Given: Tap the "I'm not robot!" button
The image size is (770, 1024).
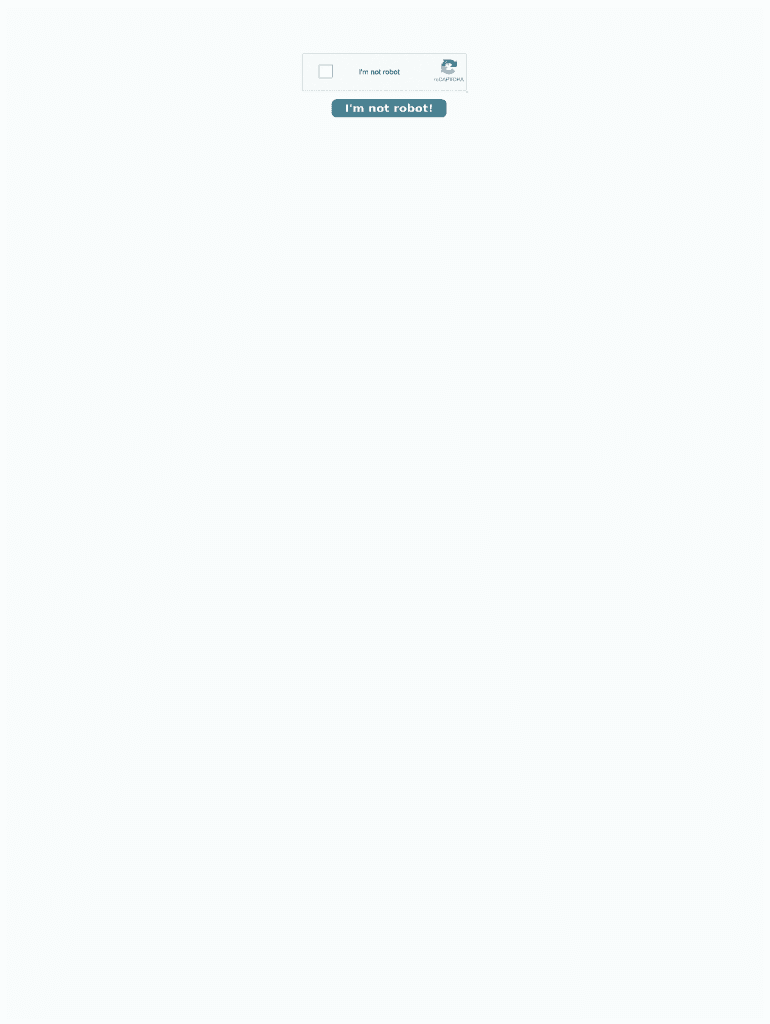Looking at the screenshot, I should pyautogui.click(x=389, y=108).
